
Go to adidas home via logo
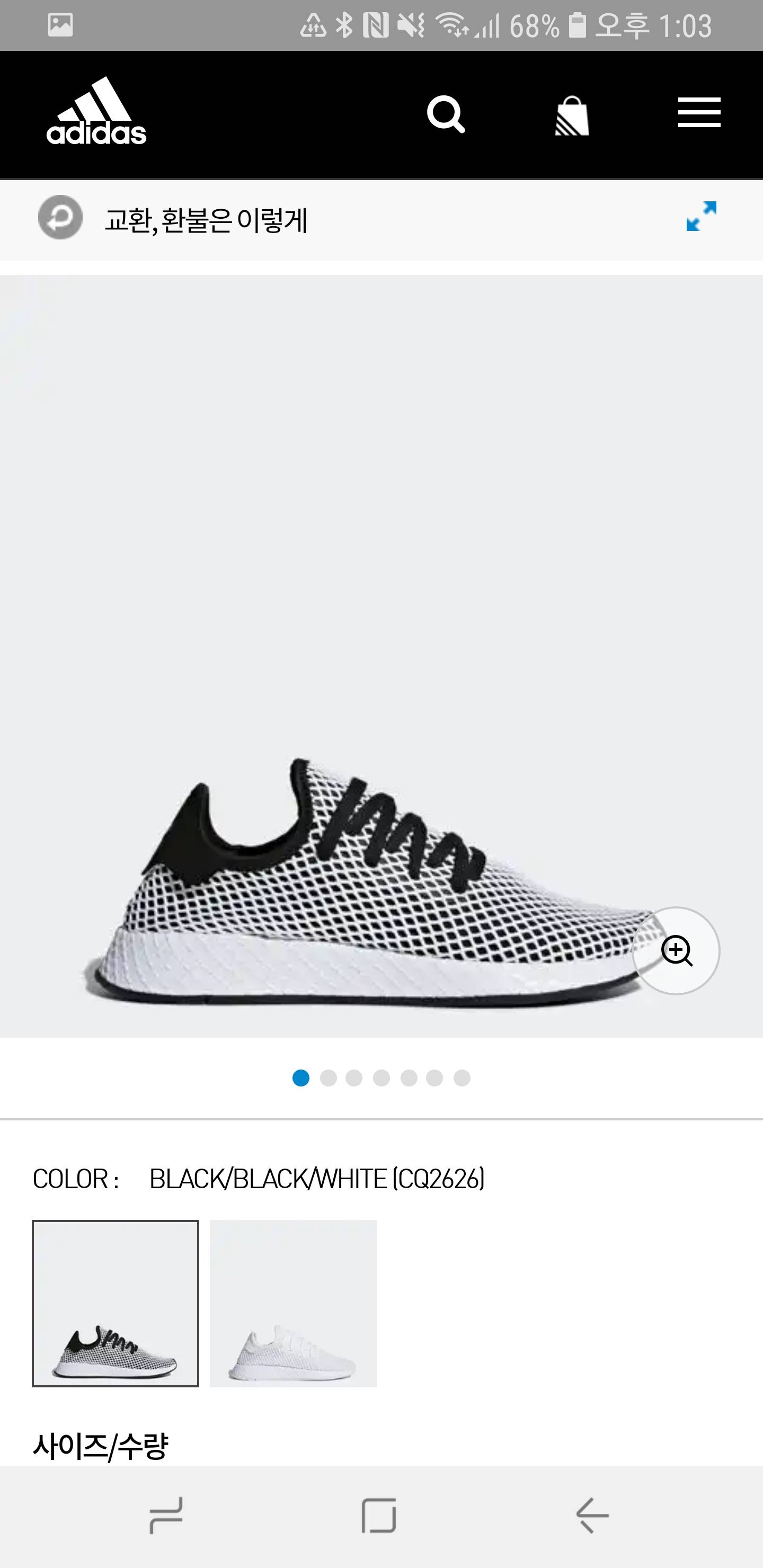tap(97, 111)
